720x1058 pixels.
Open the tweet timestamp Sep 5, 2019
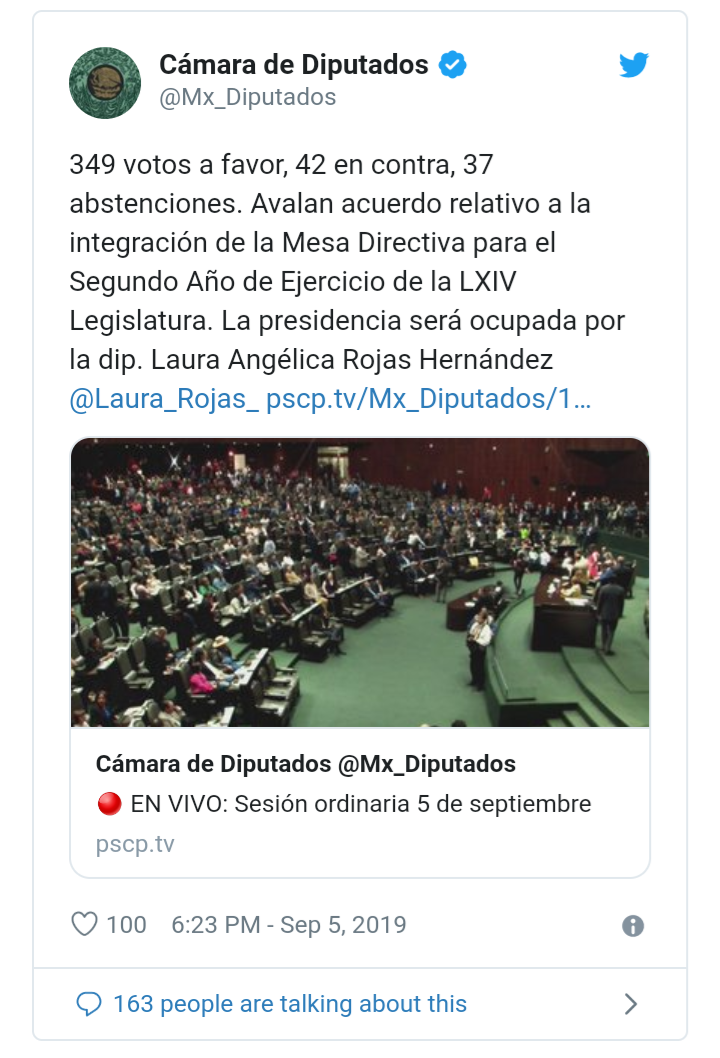pyautogui.click(x=289, y=924)
